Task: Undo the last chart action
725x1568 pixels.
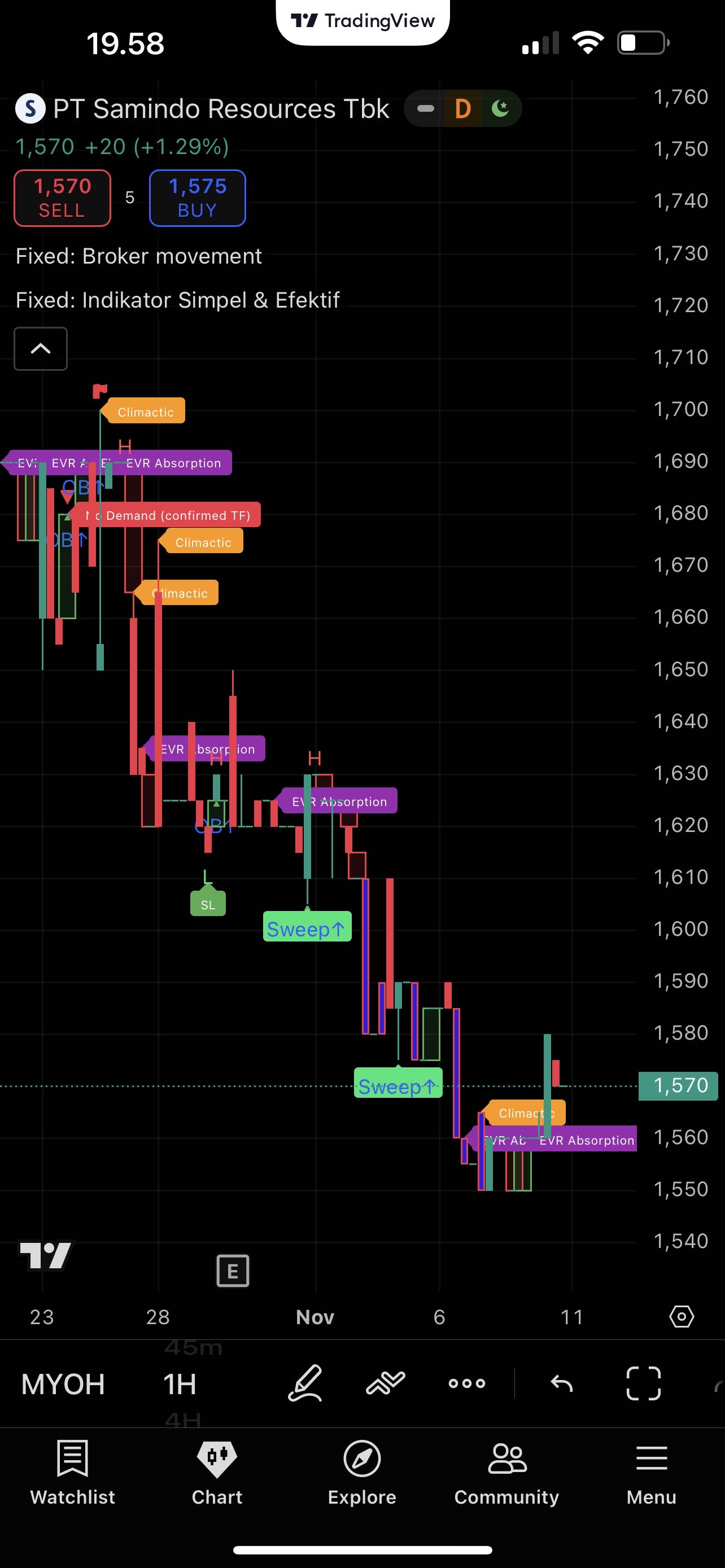Action: point(561,1383)
